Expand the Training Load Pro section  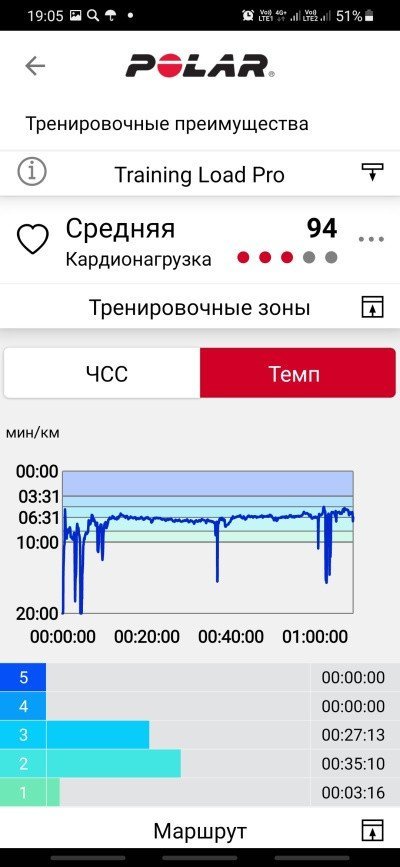pyautogui.click(x=372, y=173)
